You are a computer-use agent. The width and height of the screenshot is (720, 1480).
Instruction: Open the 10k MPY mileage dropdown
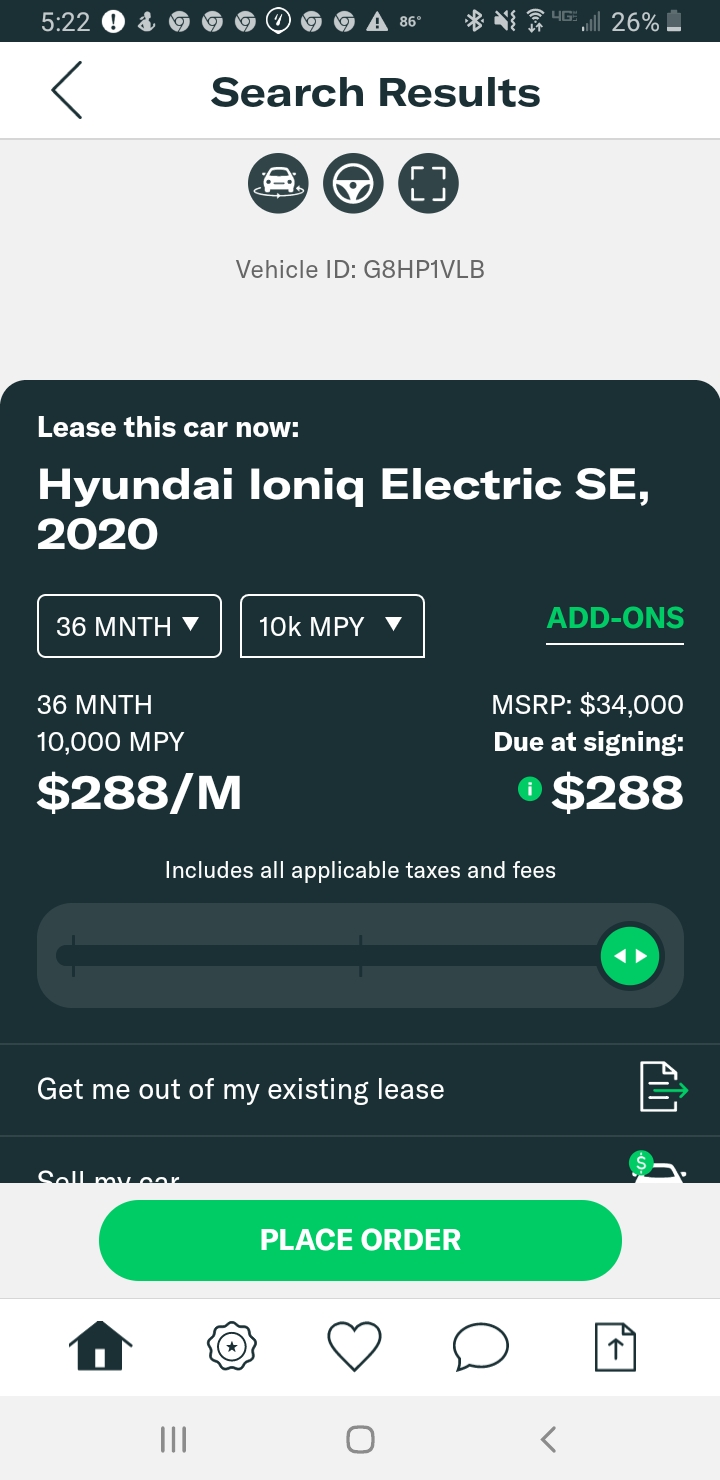pyautogui.click(x=332, y=626)
